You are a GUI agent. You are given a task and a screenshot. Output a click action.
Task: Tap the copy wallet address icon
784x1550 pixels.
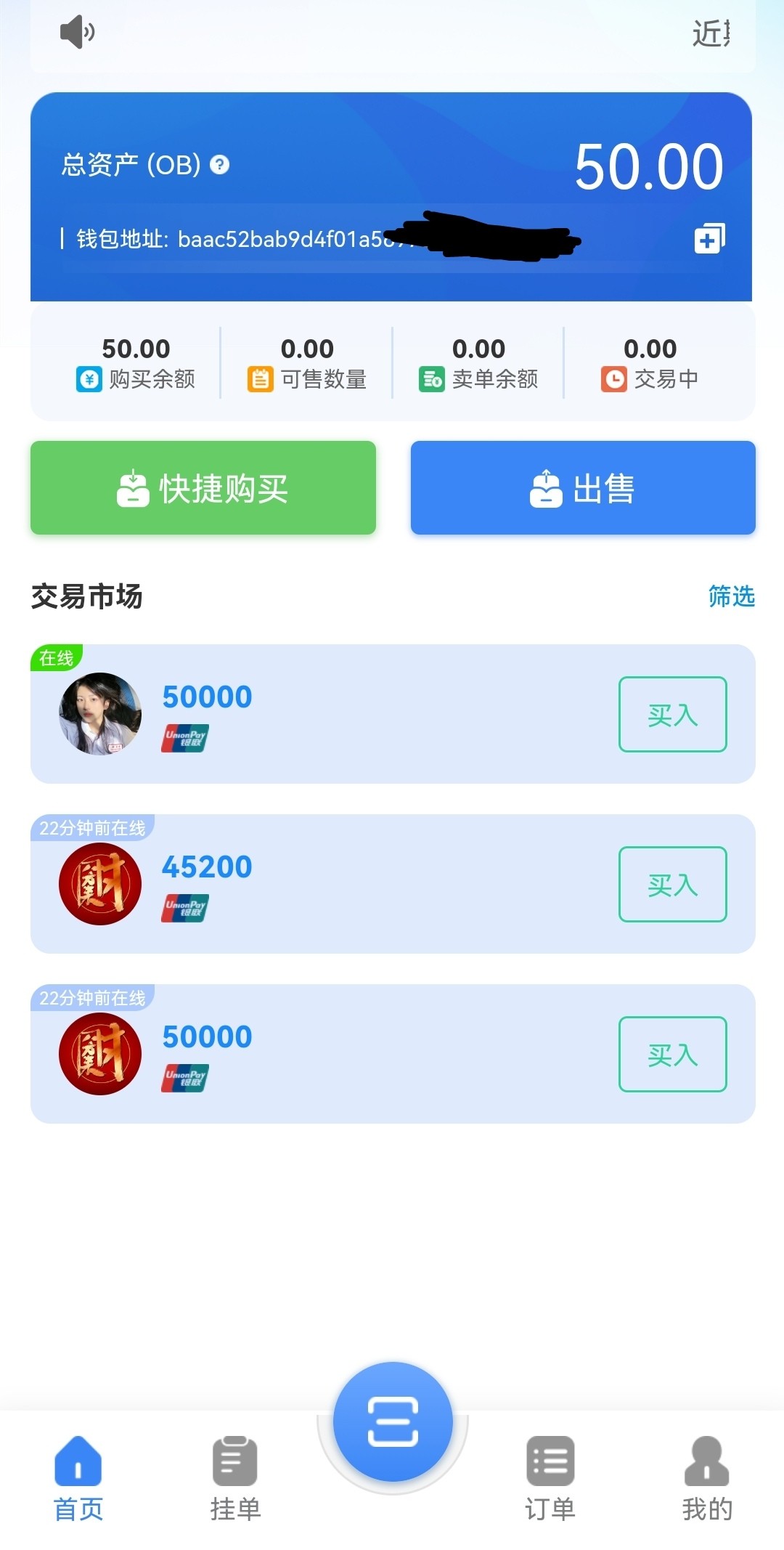click(709, 238)
